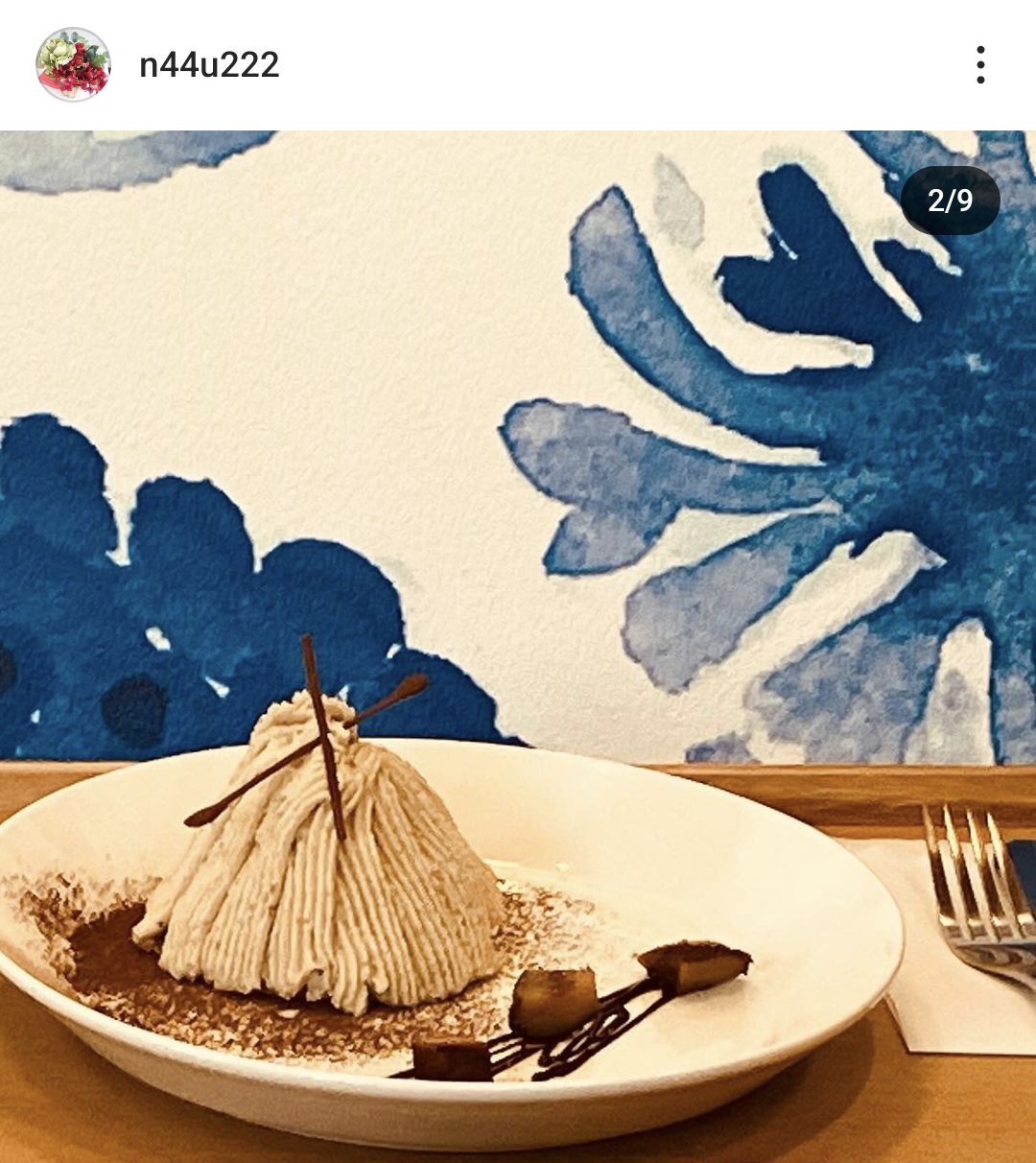Open the post's three-dot options menu
This screenshot has height=1163, width=1036.
[979, 64]
